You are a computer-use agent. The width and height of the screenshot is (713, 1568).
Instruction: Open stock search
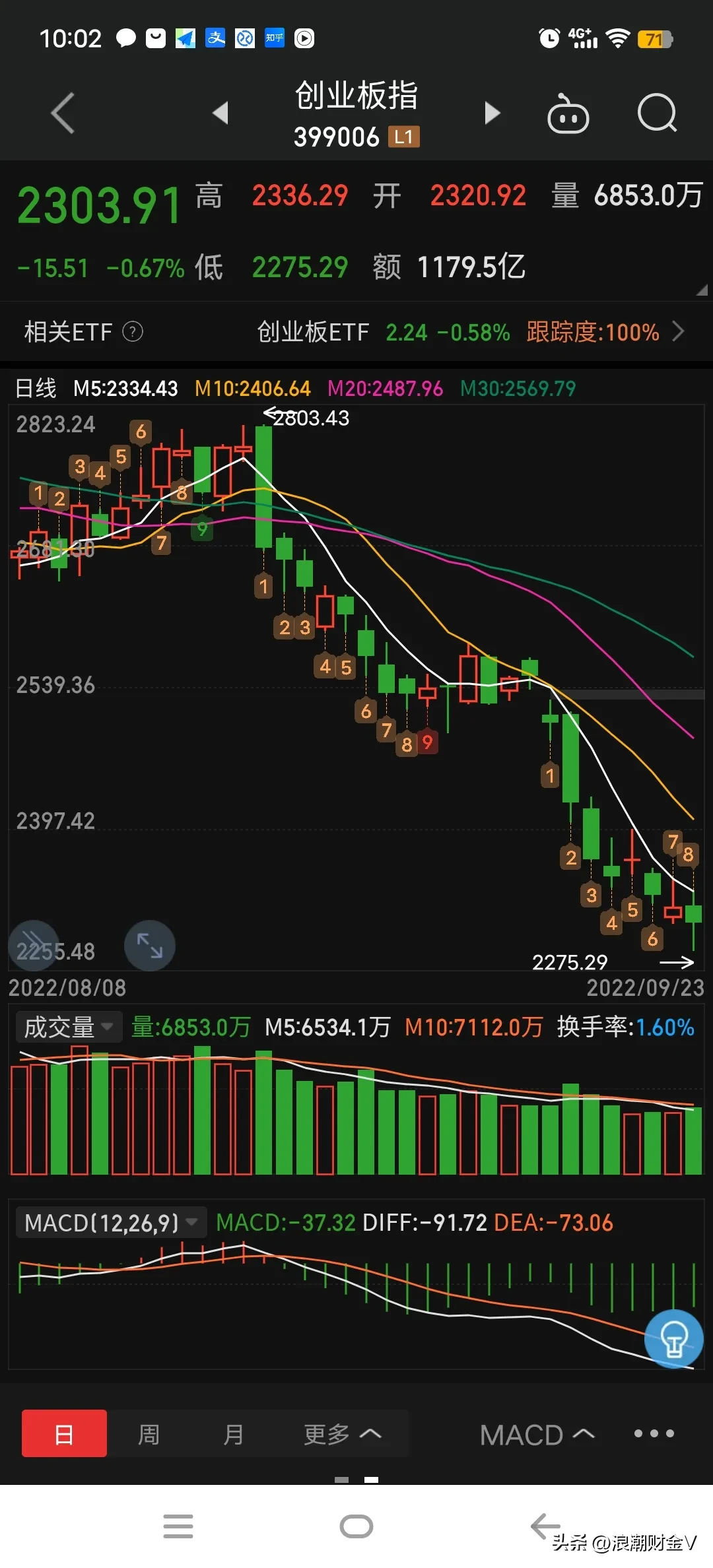pyautogui.click(x=657, y=114)
